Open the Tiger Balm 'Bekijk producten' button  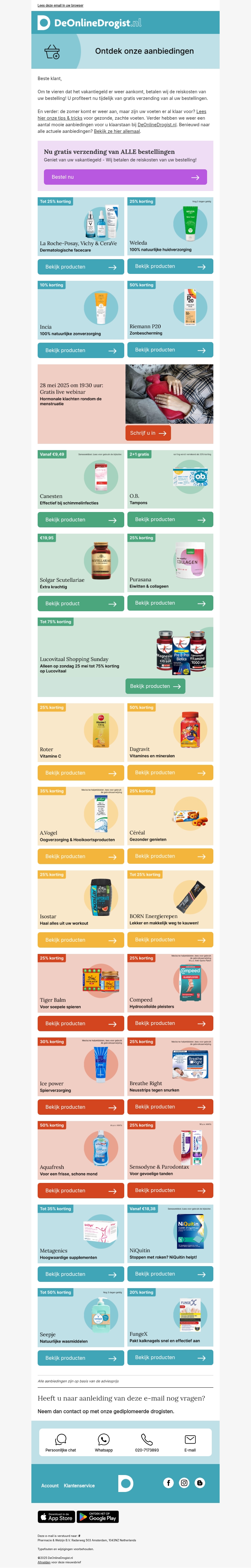(80, 1023)
